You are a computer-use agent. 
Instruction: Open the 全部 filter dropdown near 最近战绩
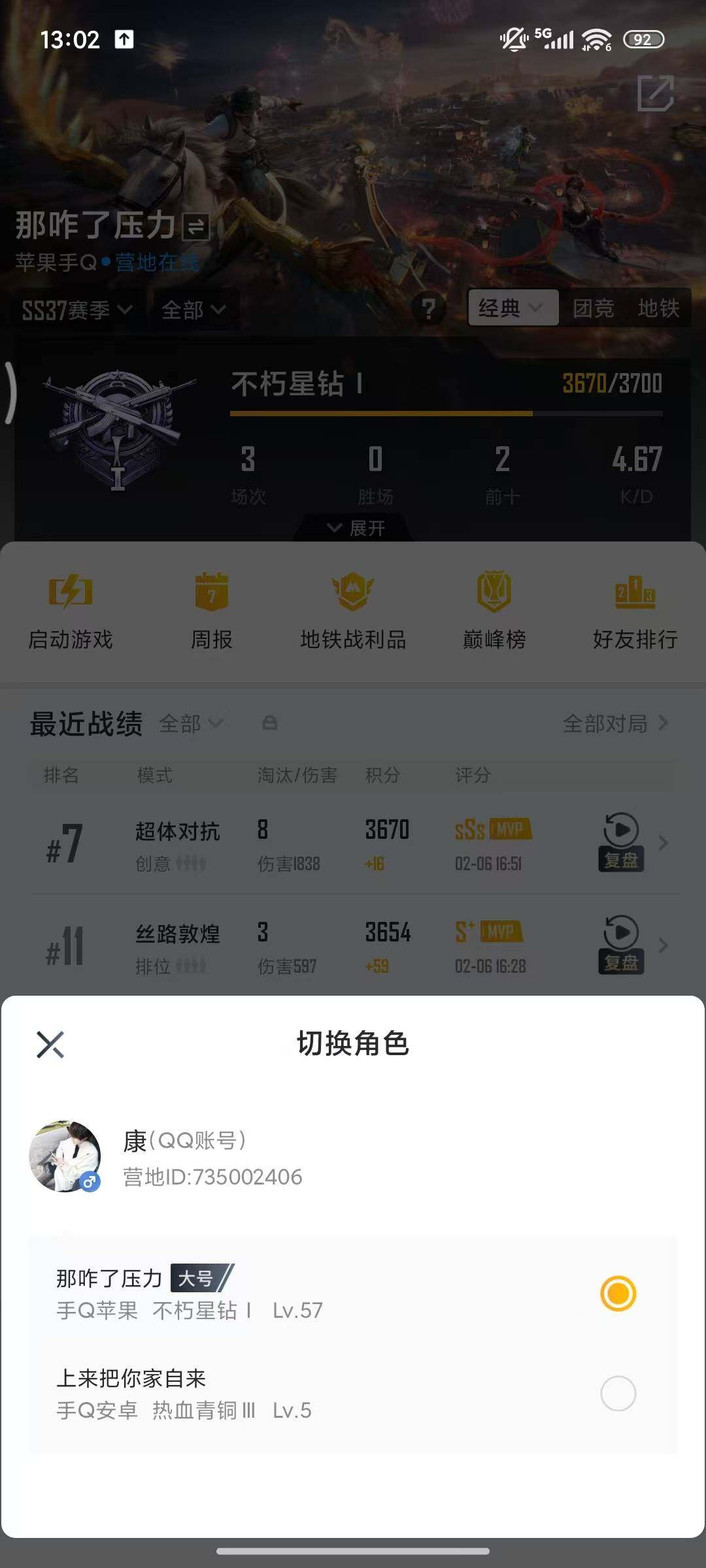click(192, 725)
